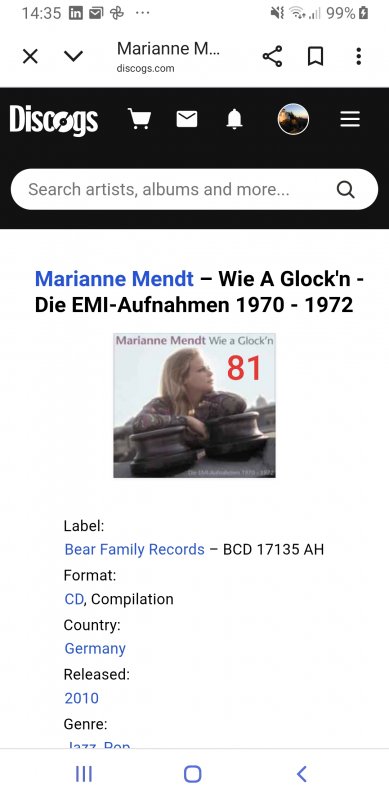This screenshot has width=389, height=800.
Task: Bookmark this page
Action: (x=315, y=56)
